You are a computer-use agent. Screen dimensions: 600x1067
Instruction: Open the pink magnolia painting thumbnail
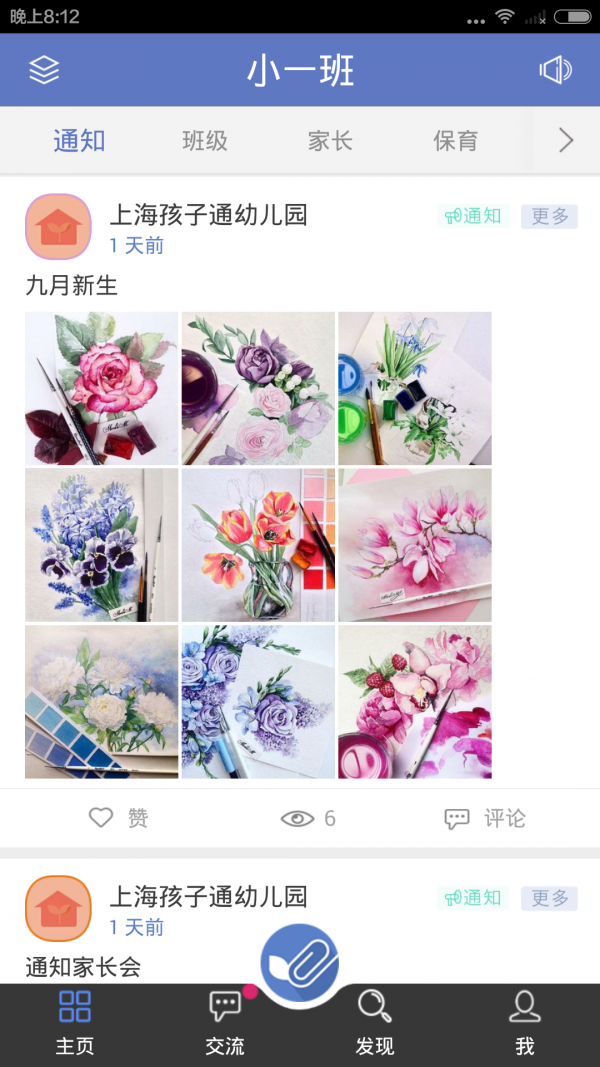[415, 544]
